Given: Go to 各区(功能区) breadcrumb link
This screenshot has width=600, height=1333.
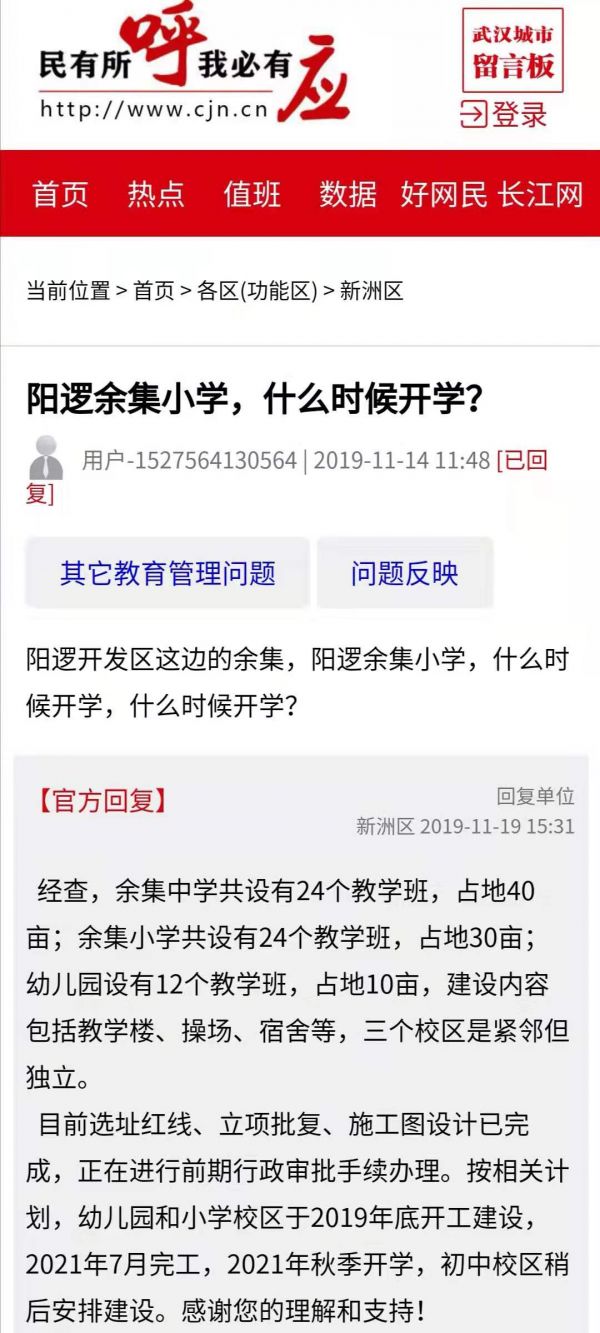Looking at the screenshot, I should [x=257, y=291].
